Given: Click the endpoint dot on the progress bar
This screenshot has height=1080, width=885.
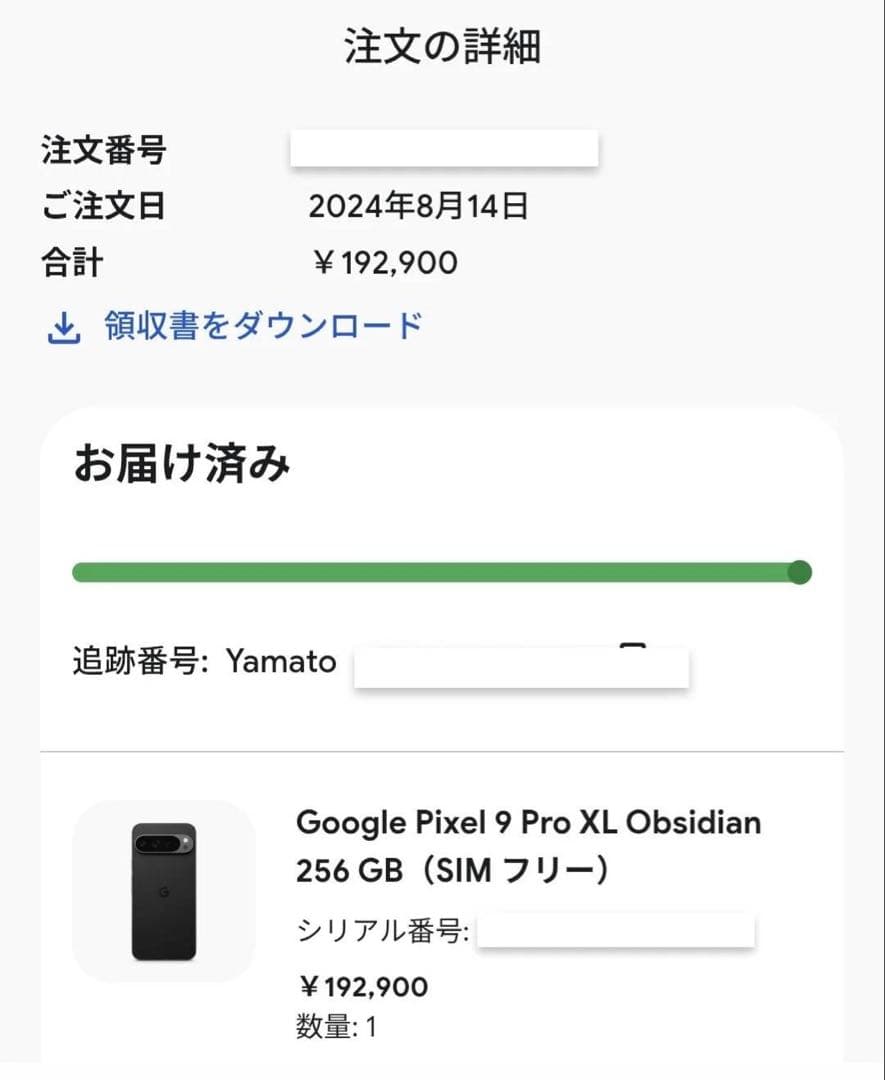Looking at the screenshot, I should 798,572.
